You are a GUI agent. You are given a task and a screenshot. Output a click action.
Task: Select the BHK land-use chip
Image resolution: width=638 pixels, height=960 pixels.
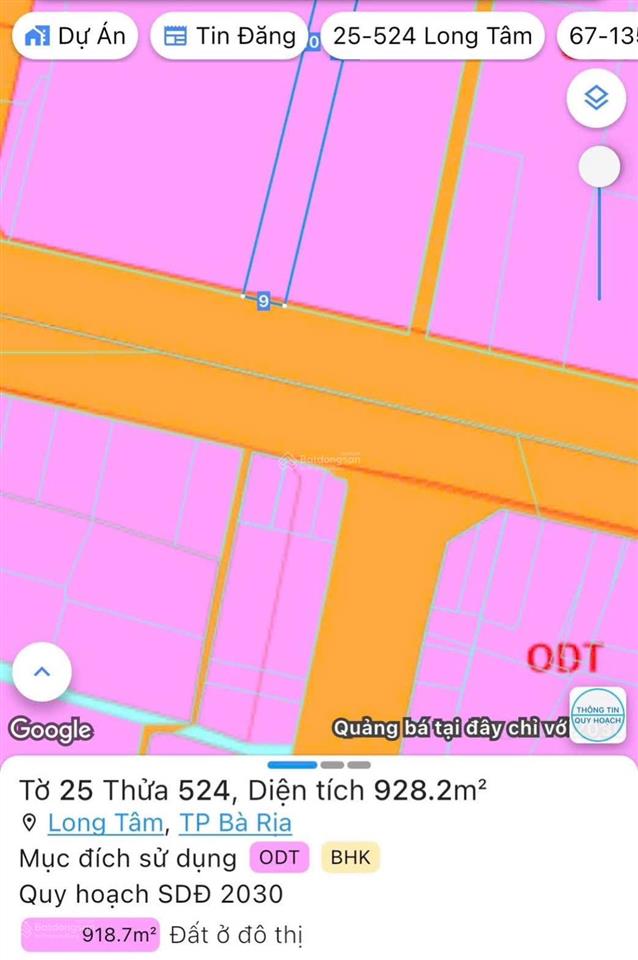coord(349,858)
